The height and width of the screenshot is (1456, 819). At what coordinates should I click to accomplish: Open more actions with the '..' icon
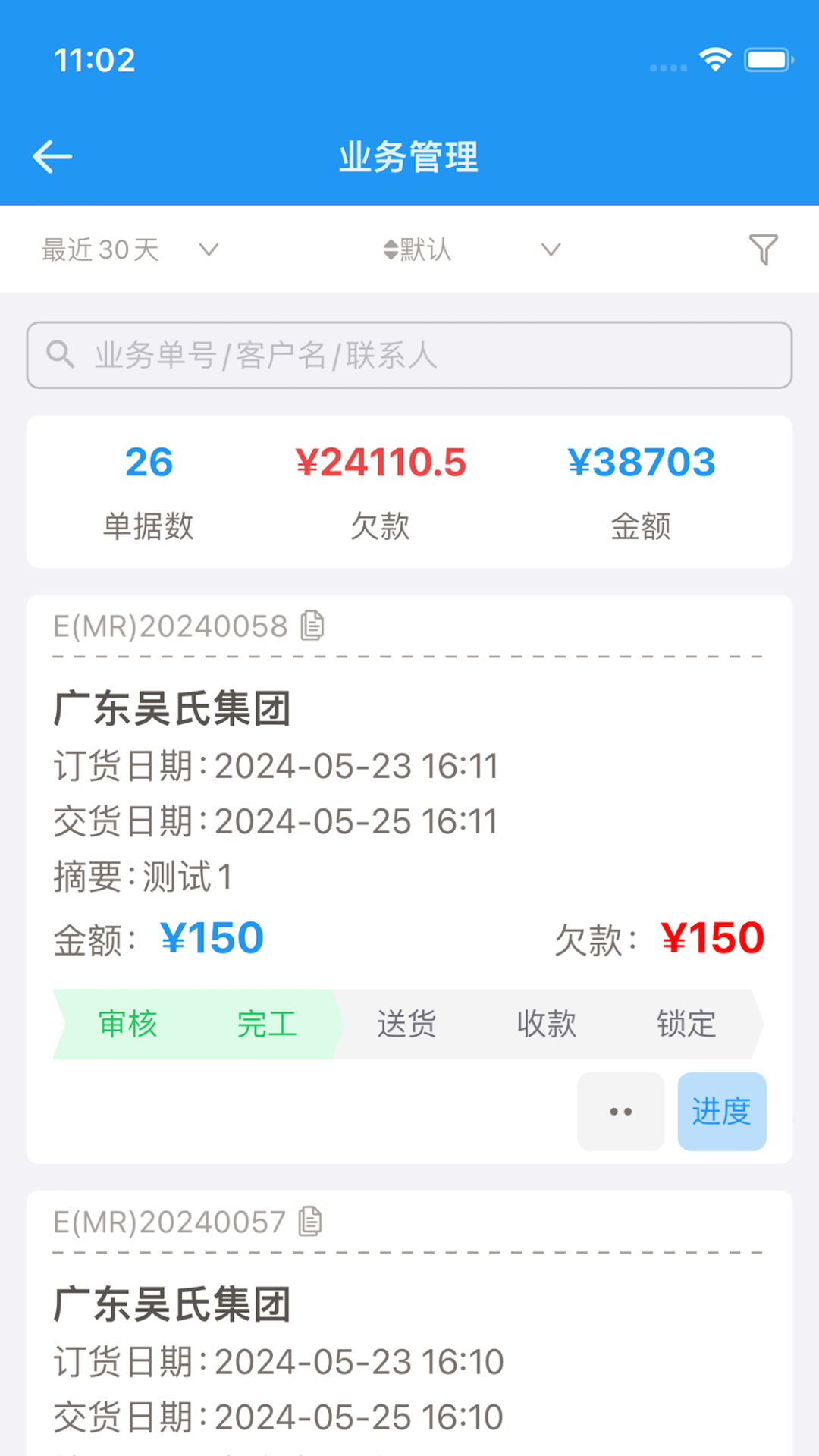coord(620,1112)
